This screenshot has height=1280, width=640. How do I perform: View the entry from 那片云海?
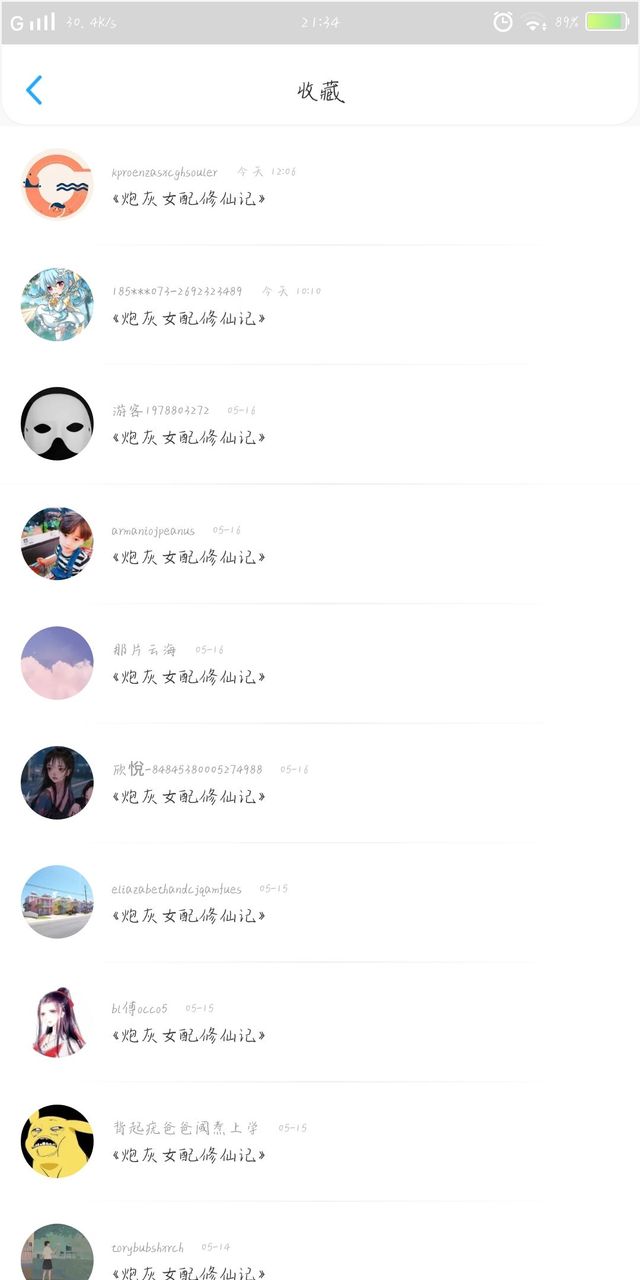tap(320, 663)
